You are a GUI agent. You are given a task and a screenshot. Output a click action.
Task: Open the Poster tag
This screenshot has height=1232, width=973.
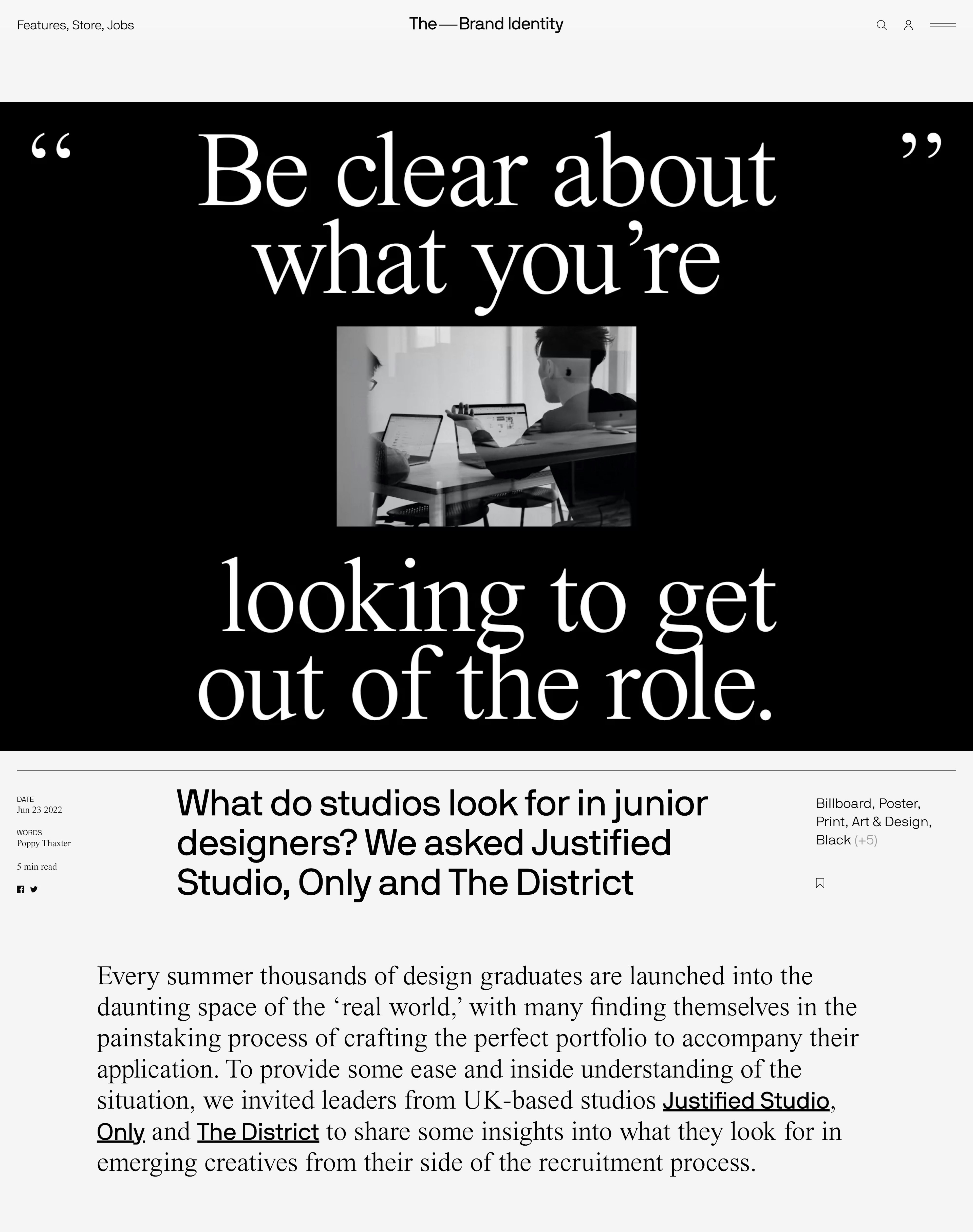click(x=898, y=803)
